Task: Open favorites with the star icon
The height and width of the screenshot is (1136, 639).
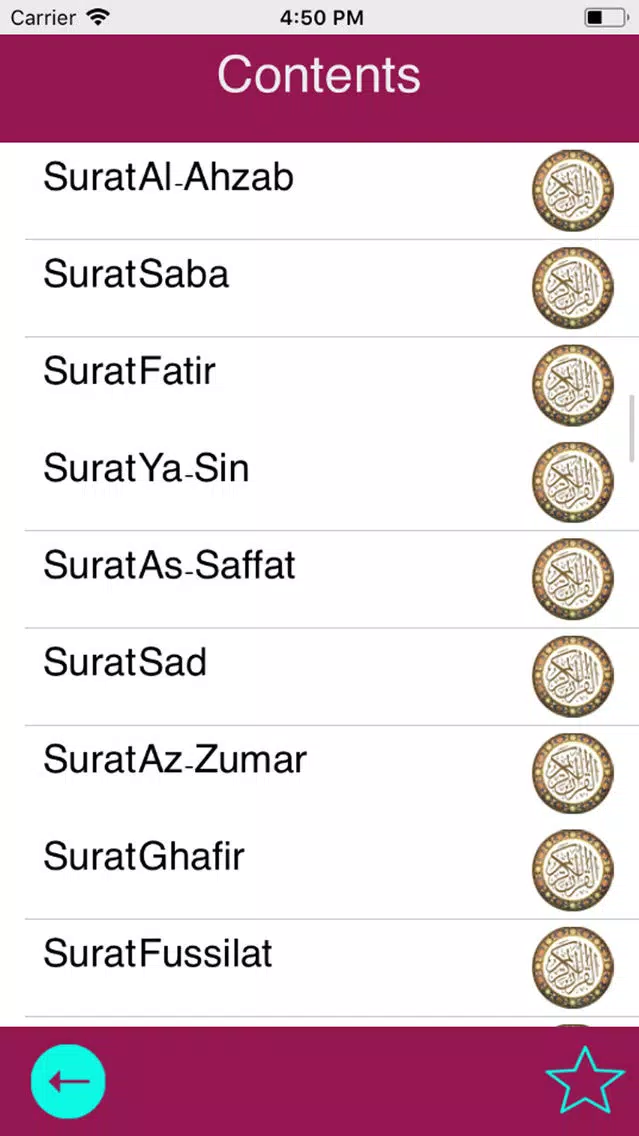Action: pyautogui.click(x=585, y=1079)
